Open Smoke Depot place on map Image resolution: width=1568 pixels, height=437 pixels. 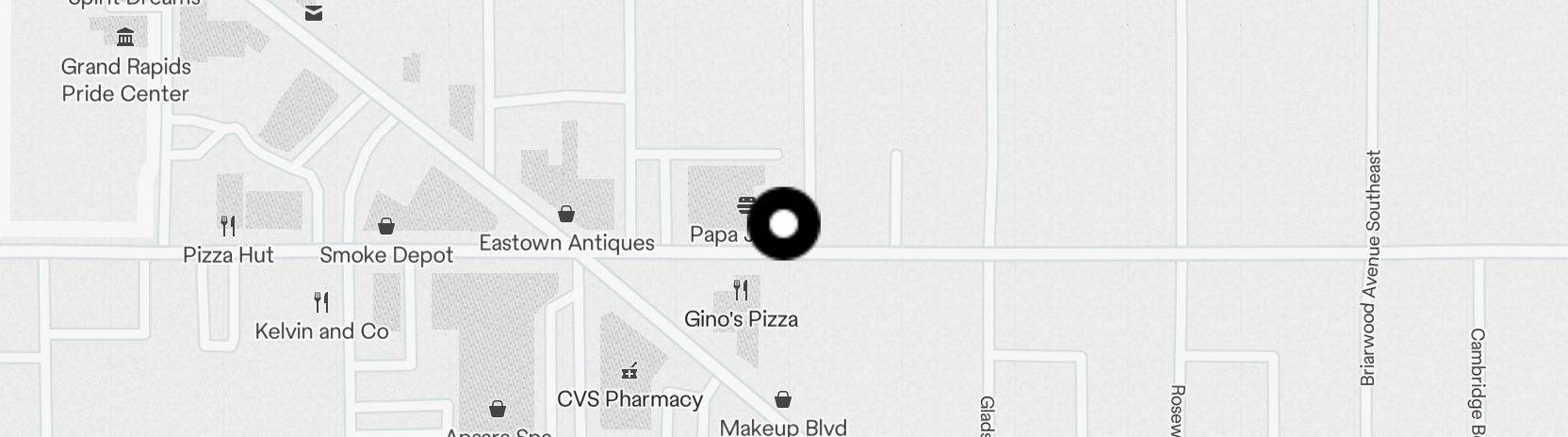click(385, 226)
